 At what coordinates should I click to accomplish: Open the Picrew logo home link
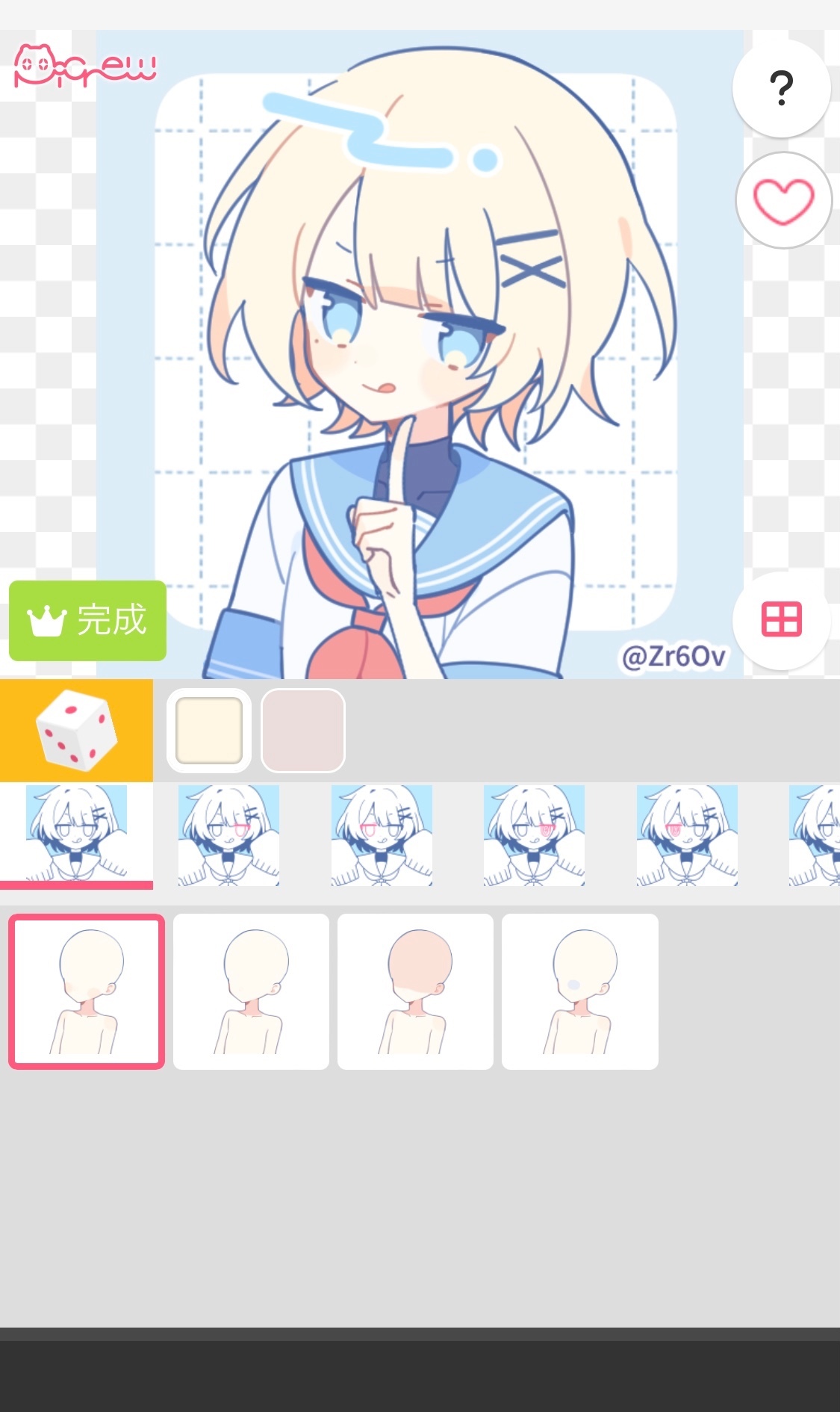coord(85,67)
